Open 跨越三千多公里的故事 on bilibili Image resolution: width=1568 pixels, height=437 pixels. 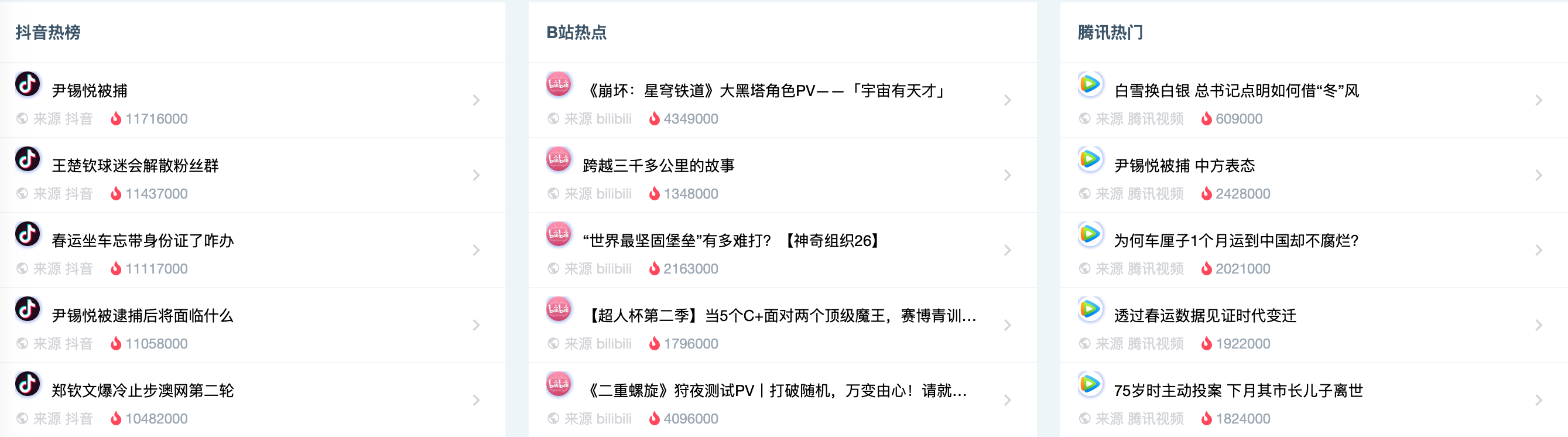658,166
